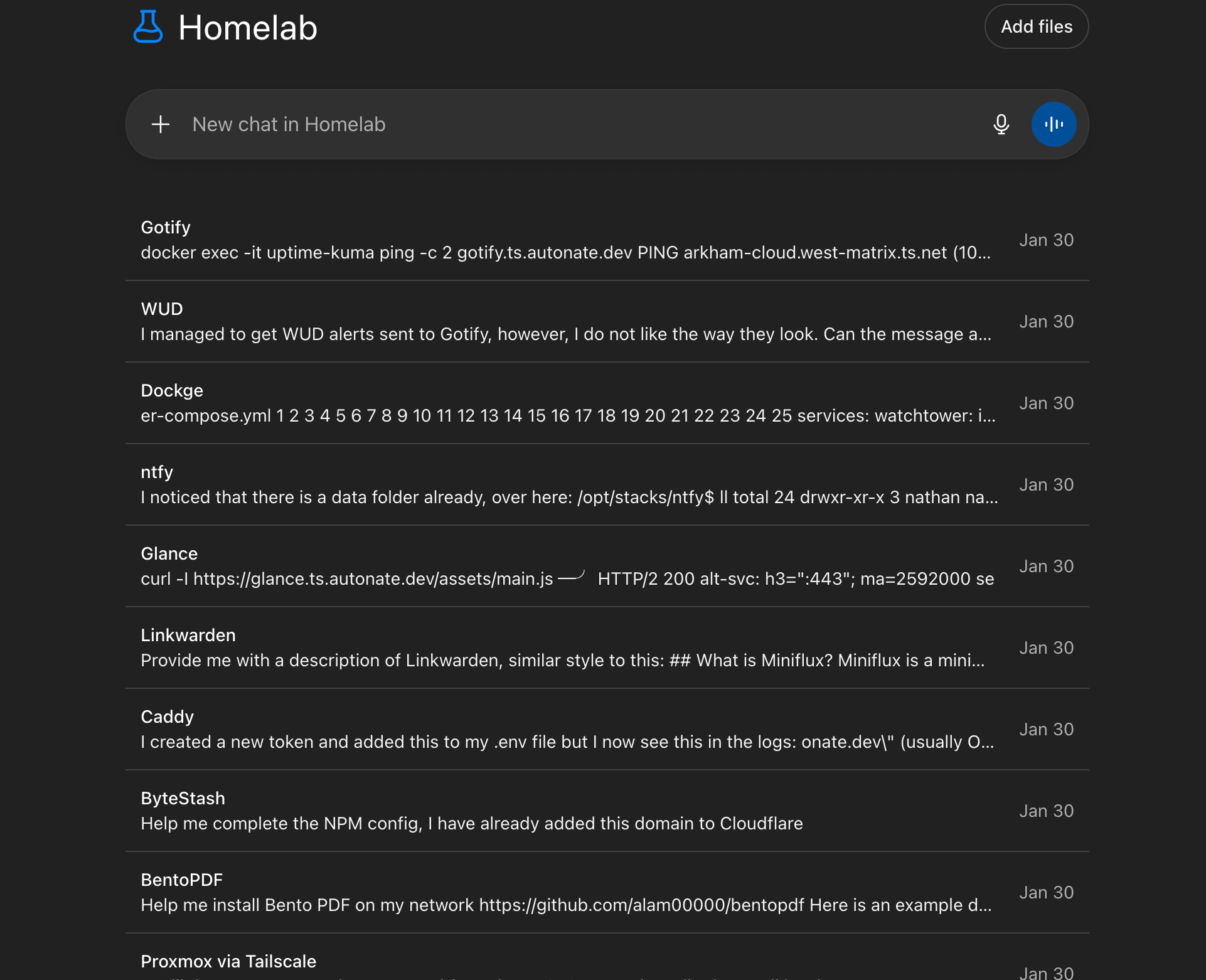Image resolution: width=1206 pixels, height=980 pixels.
Task: Tap the Homelab project flask icon
Action: point(148,27)
